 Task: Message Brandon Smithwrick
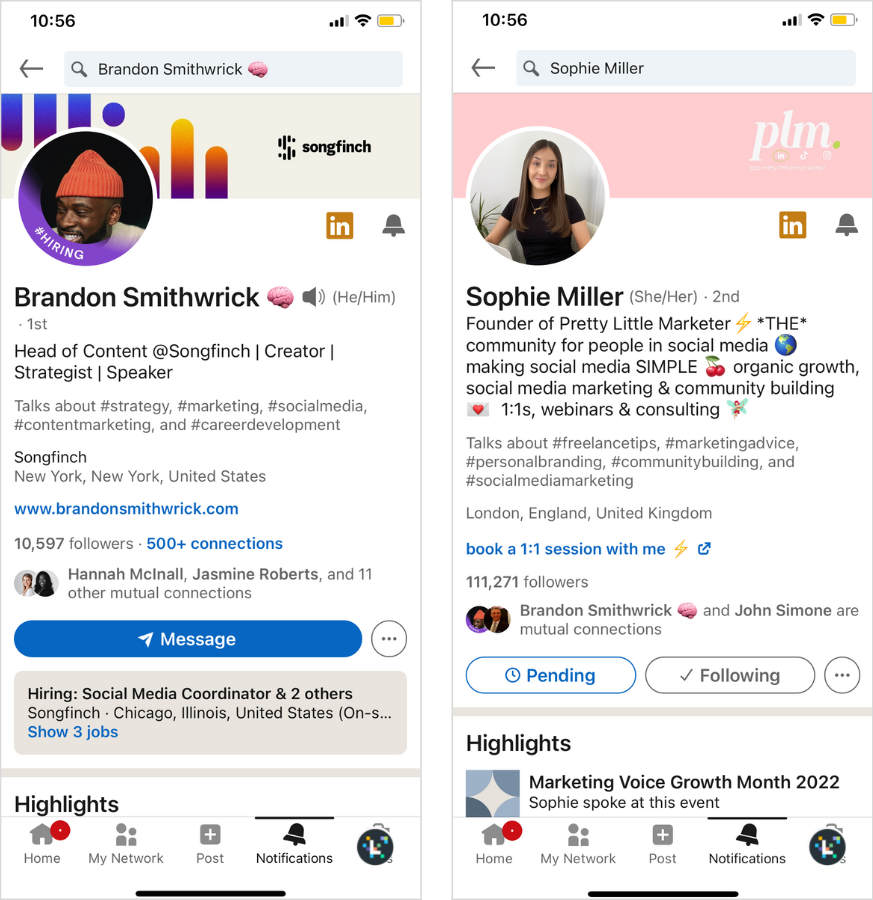pos(188,639)
